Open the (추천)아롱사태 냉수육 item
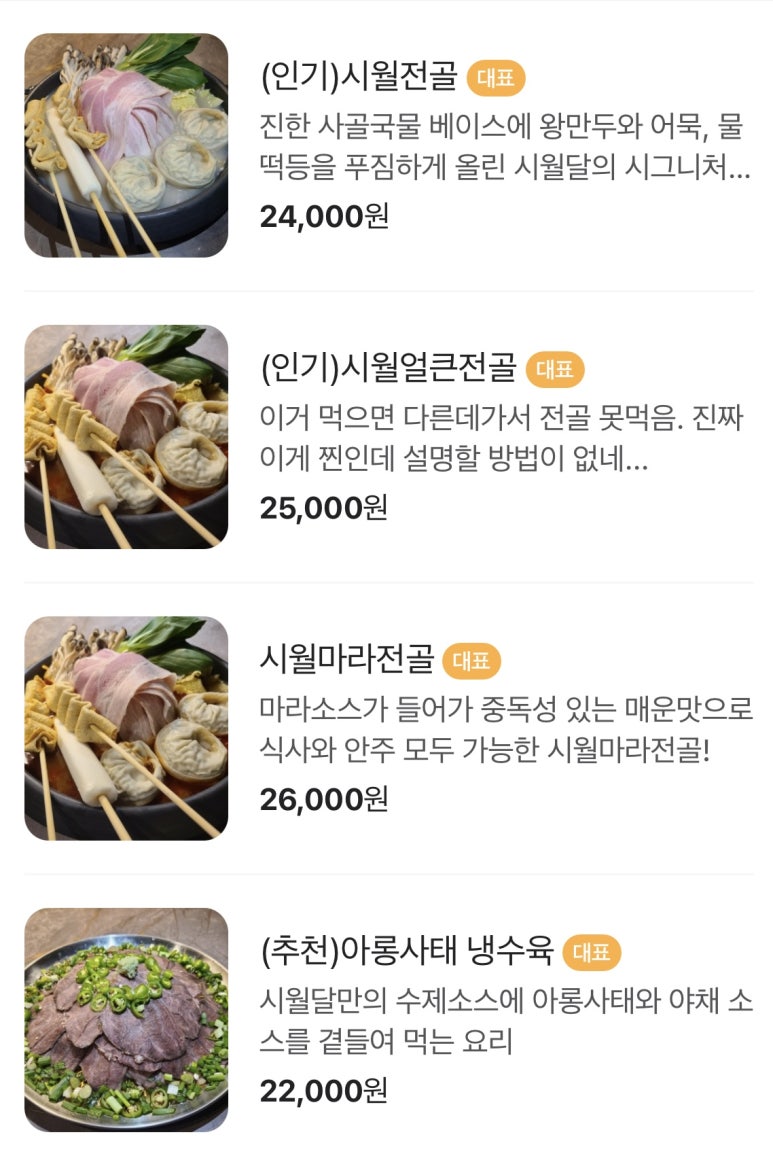Viewport: 773px width, 1160px height. (x=405, y=951)
